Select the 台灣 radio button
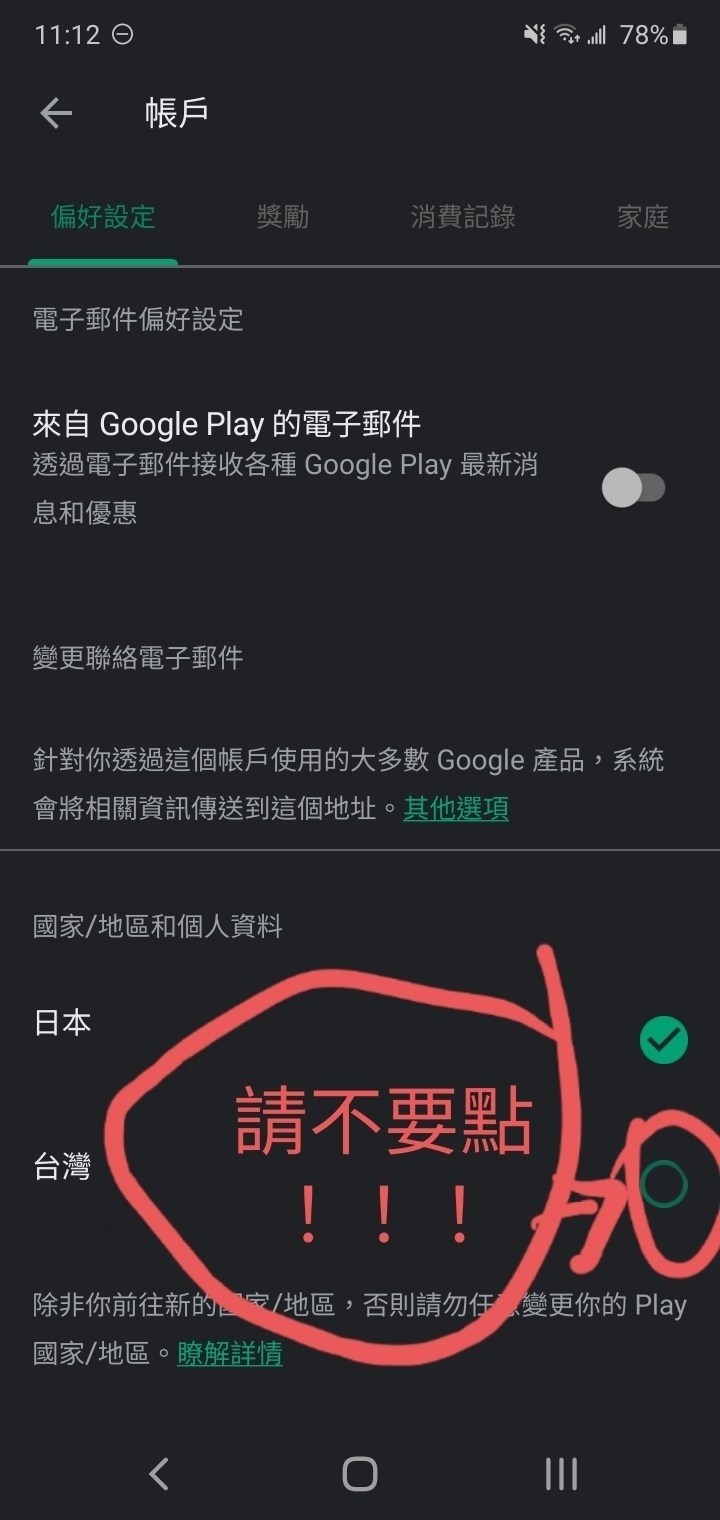Image resolution: width=720 pixels, height=1520 pixels. (x=663, y=1183)
